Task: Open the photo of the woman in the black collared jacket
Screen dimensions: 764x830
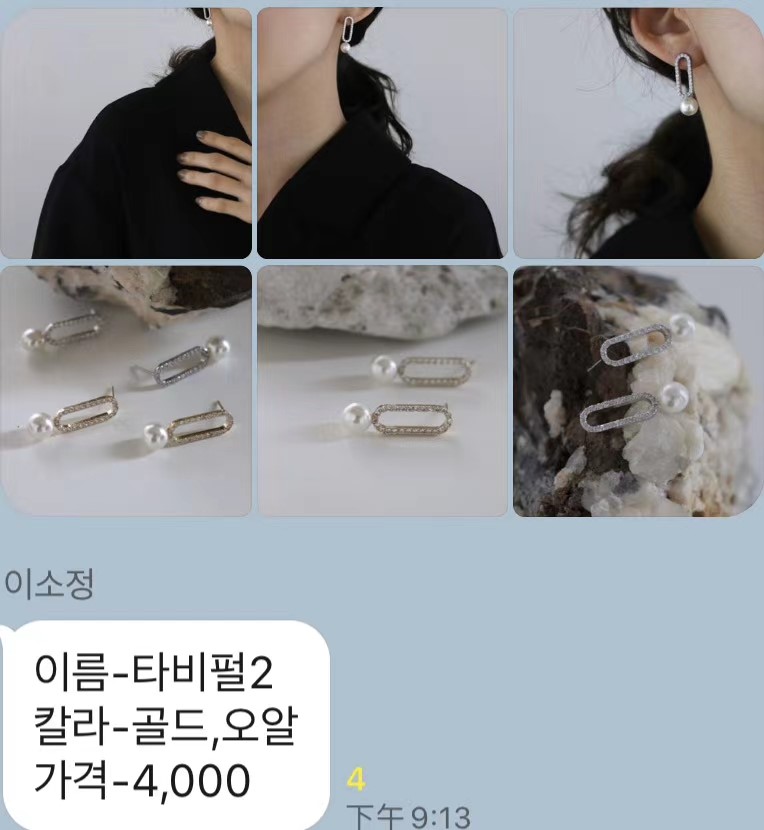Action: 381,132
